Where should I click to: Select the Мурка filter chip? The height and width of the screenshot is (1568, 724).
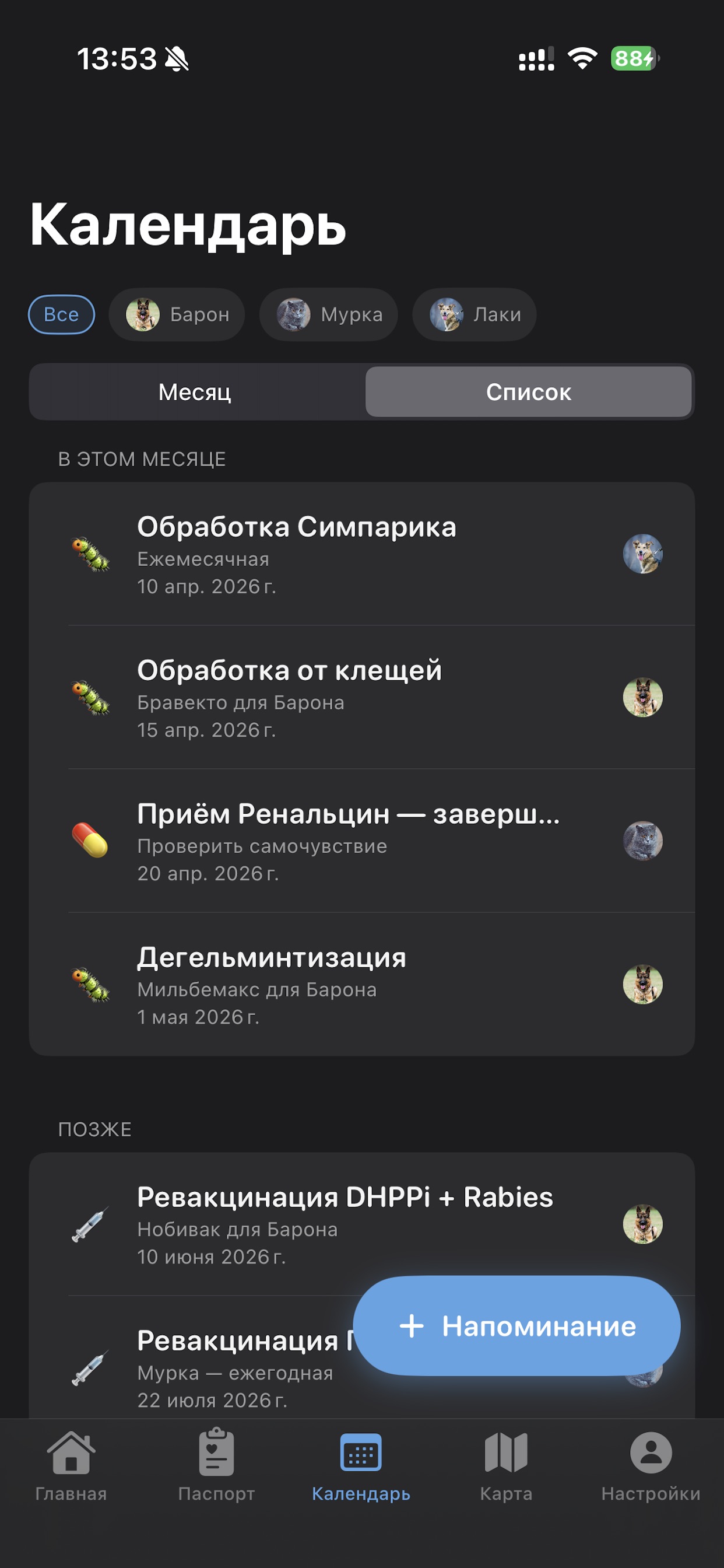tap(328, 314)
